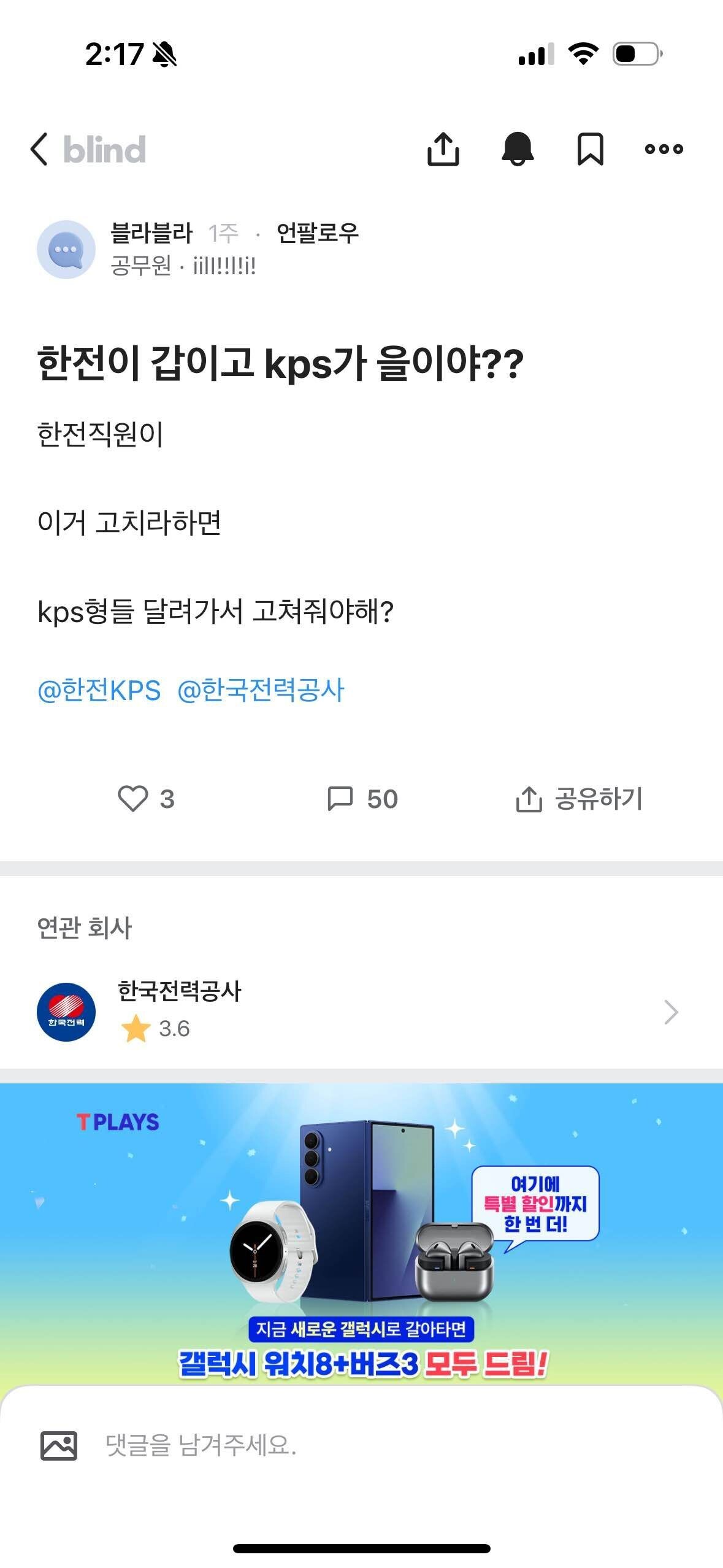Tap the heart to like the post
The image size is (723, 1568).
click(134, 798)
